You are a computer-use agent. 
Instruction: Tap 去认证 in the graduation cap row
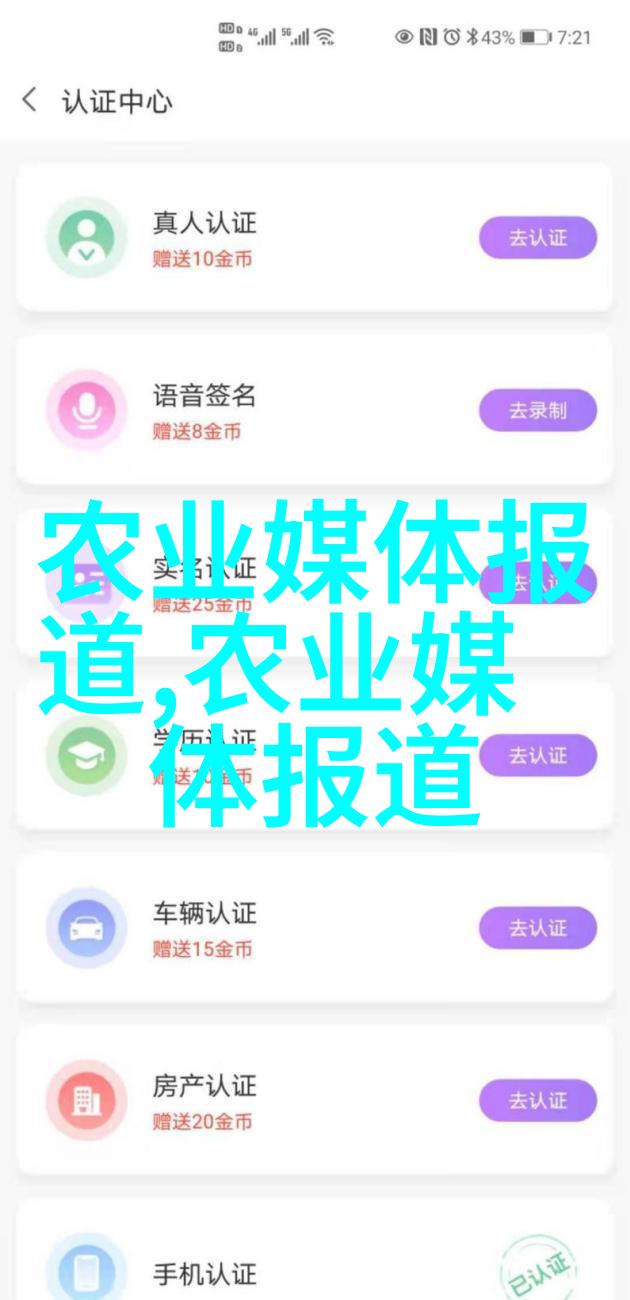(x=538, y=756)
